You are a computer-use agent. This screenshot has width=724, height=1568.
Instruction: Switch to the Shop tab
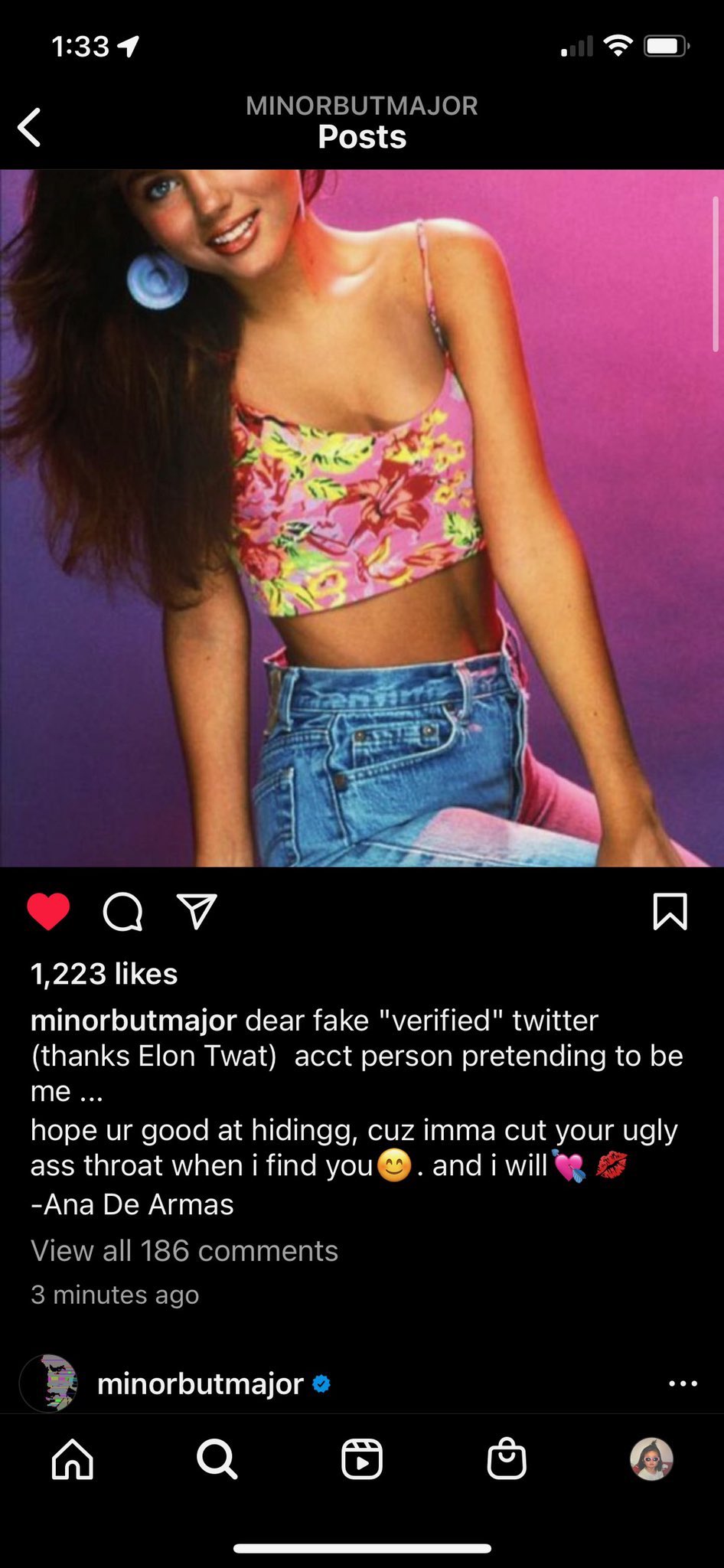[507, 1459]
